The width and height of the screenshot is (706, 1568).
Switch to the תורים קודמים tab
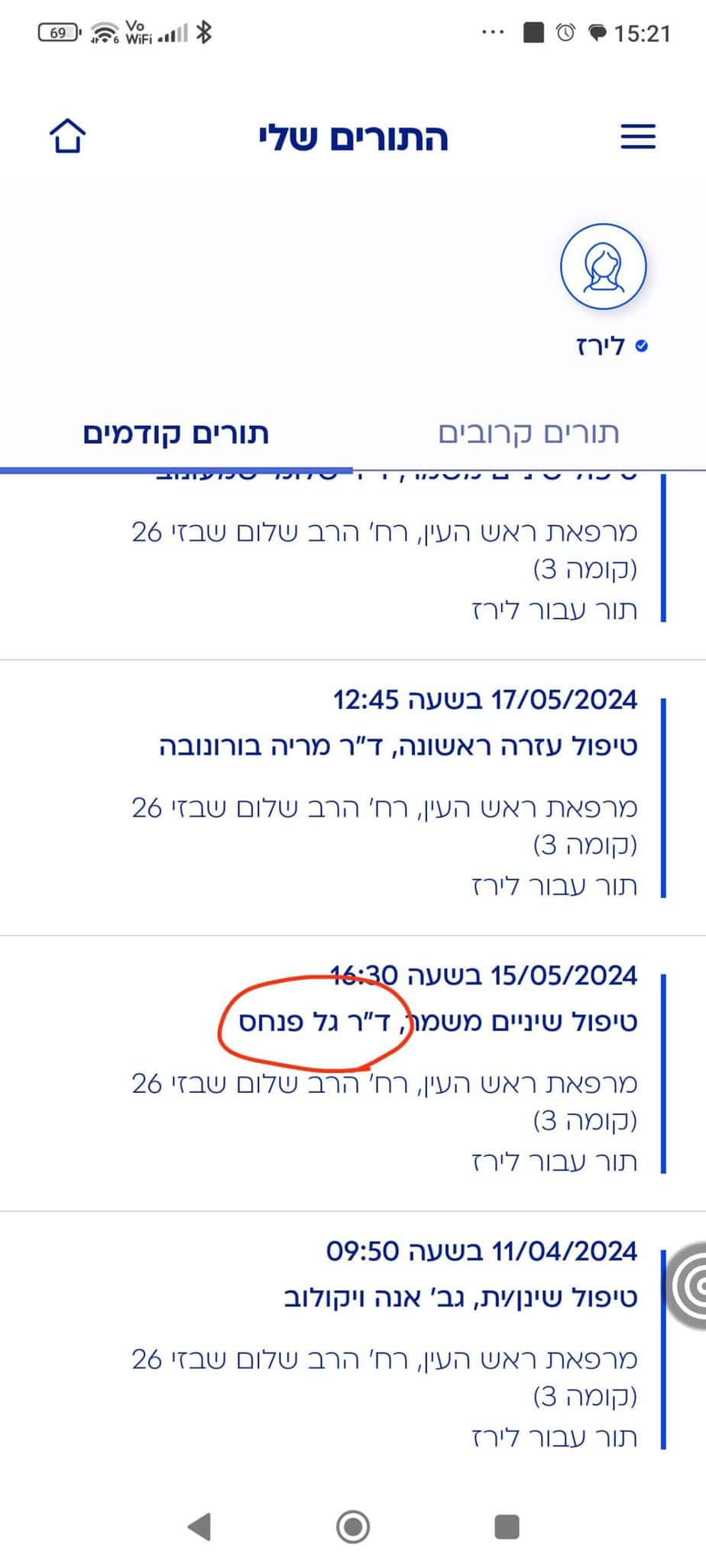(176, 434)
